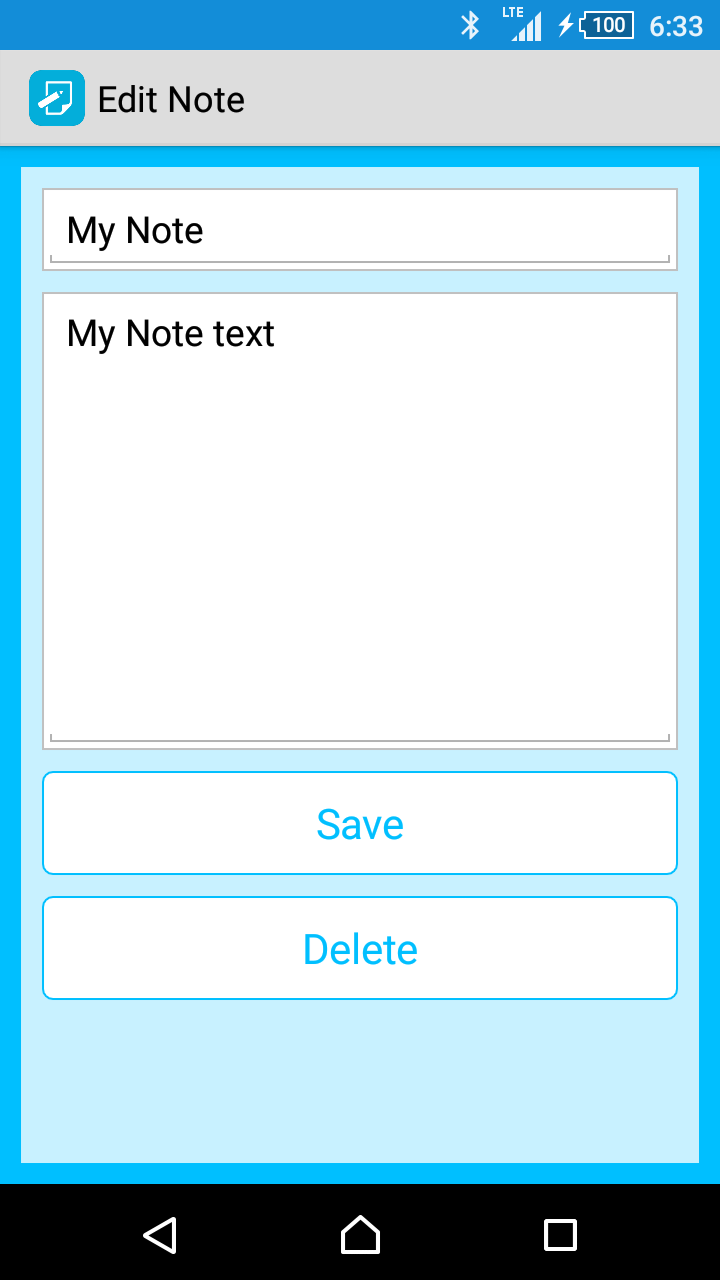Delete this note
Viewport: 720px width, 1280px height.
click(x=360, y=948)
